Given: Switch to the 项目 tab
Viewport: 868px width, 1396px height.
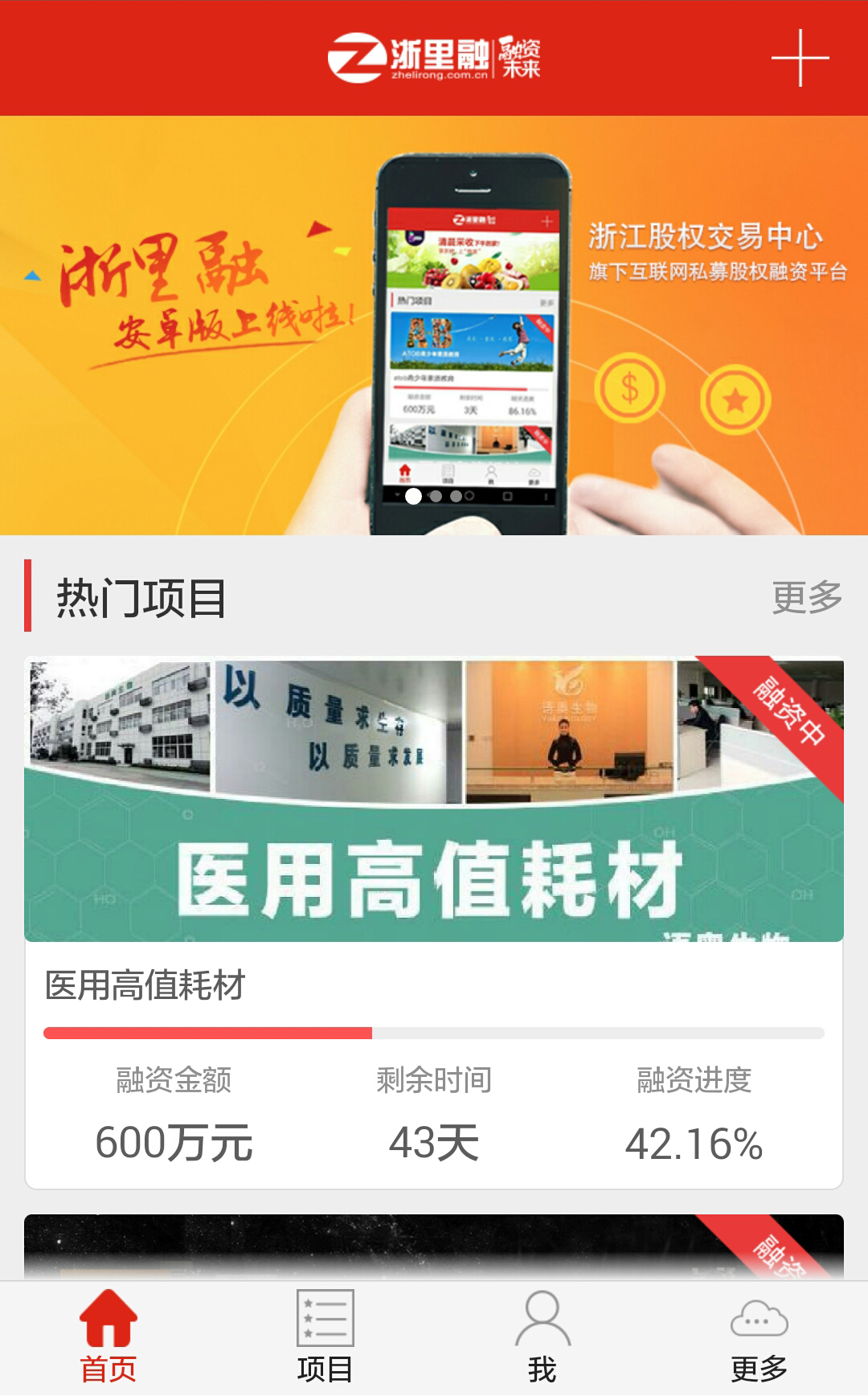Looking at the screenshot, I should click(325, 1336).
